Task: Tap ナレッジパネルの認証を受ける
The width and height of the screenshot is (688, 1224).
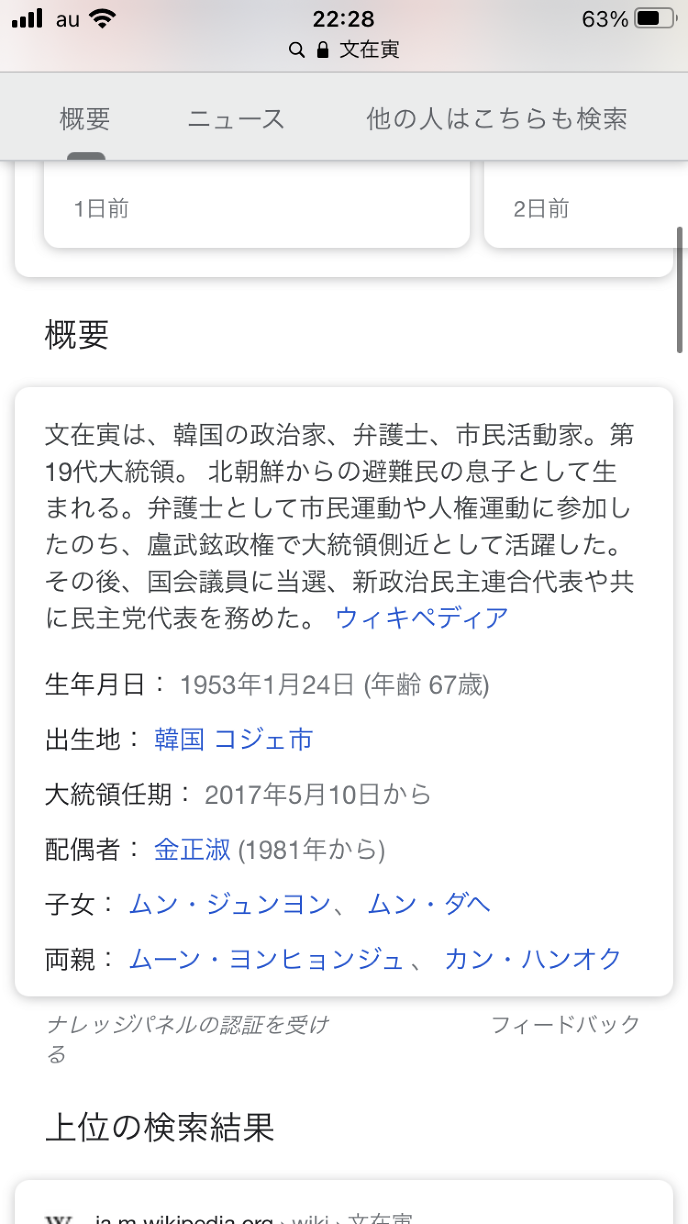Action: [x=187, y=1038]
